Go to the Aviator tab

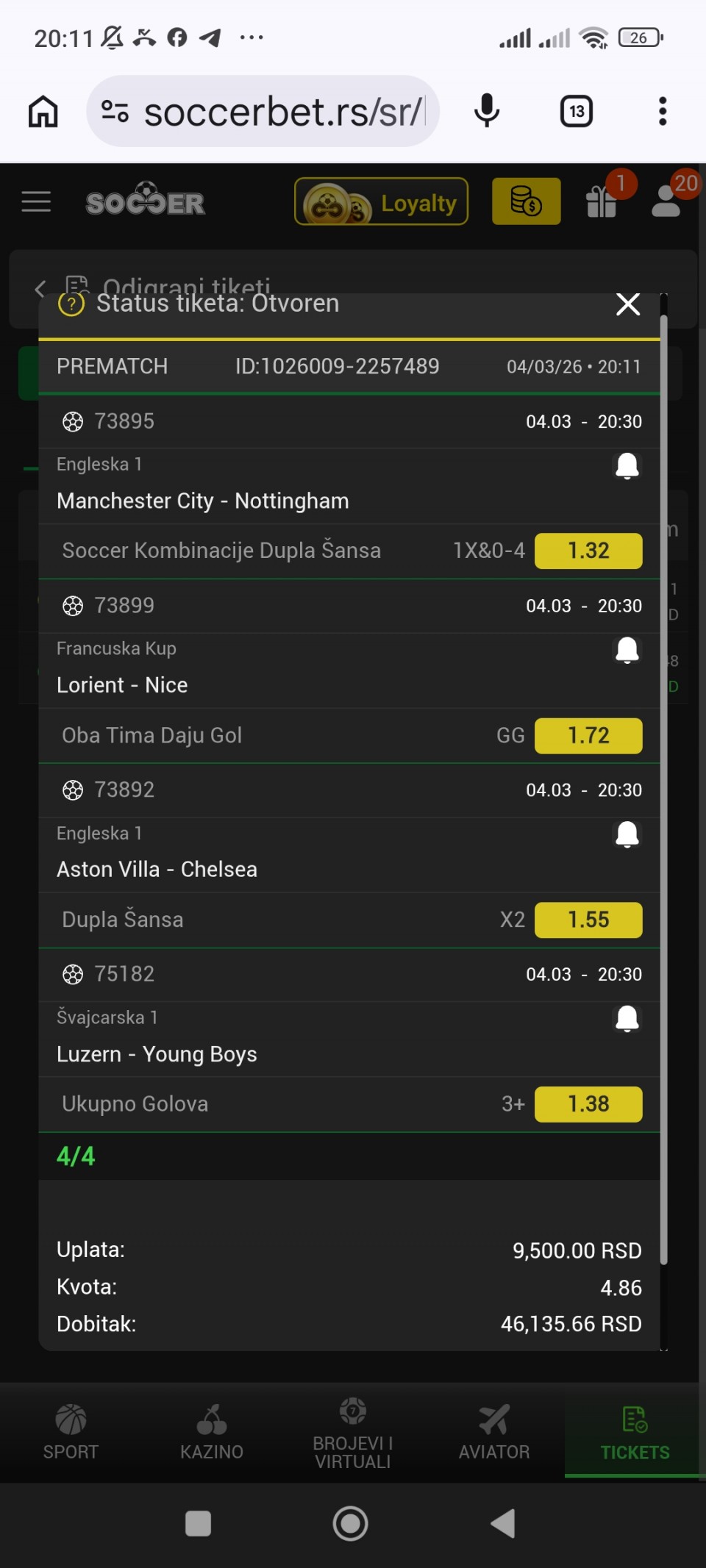click(494, 1431)
